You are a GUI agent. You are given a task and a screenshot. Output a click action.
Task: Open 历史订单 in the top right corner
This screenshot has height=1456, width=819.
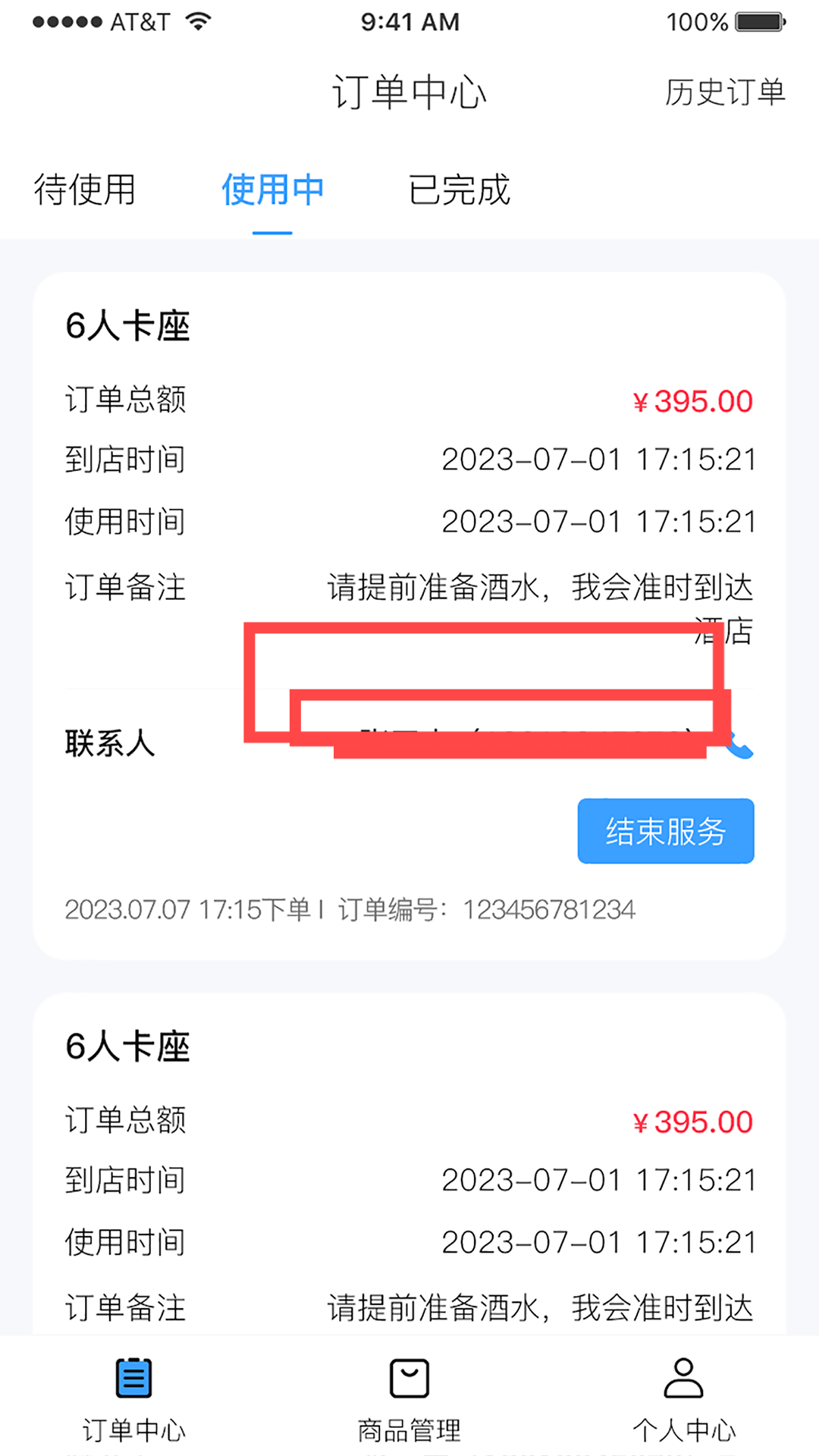coord(725,93)
